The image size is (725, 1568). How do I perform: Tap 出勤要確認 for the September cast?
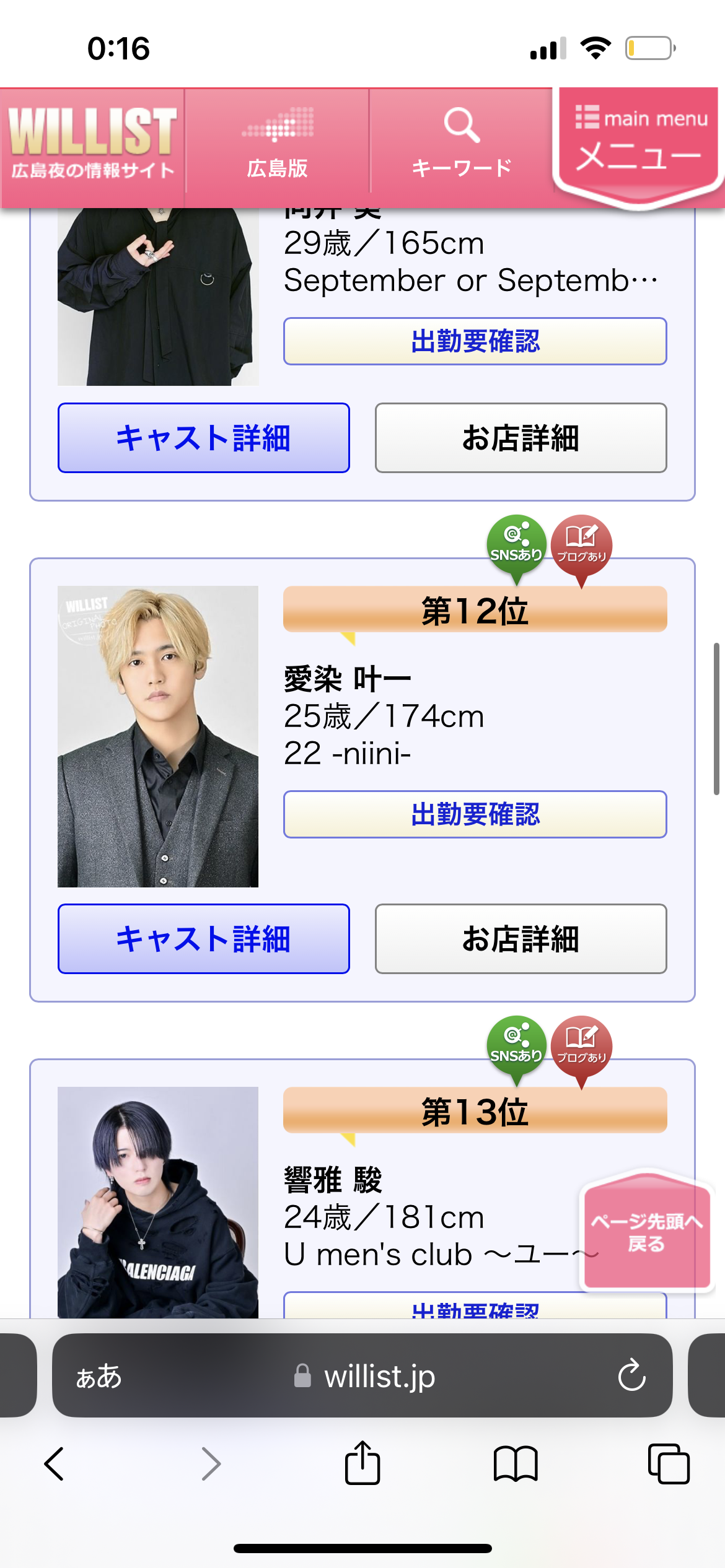point(475,341)
